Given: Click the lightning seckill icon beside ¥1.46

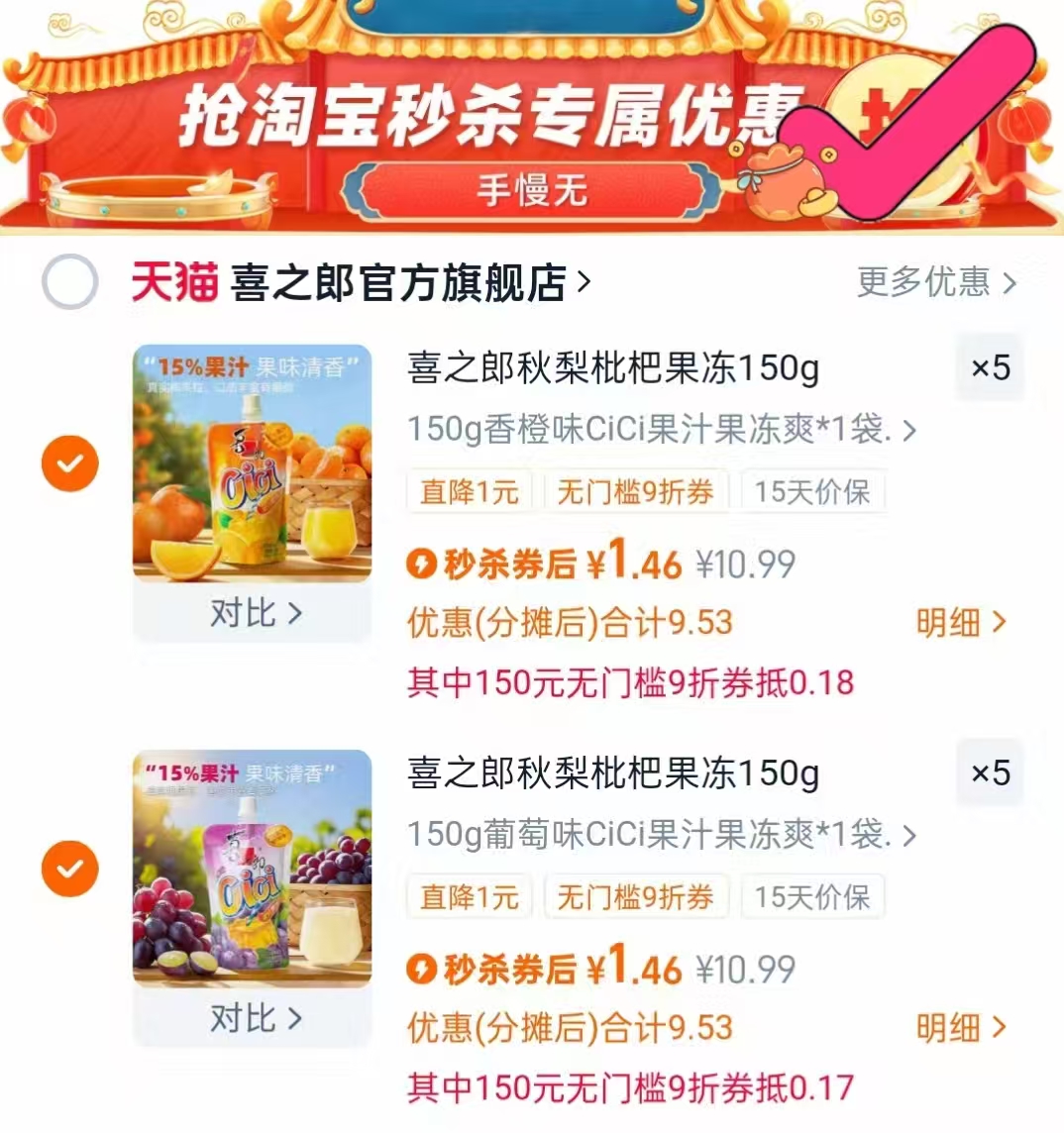Looking at the screenshot, I should [423, 561].
